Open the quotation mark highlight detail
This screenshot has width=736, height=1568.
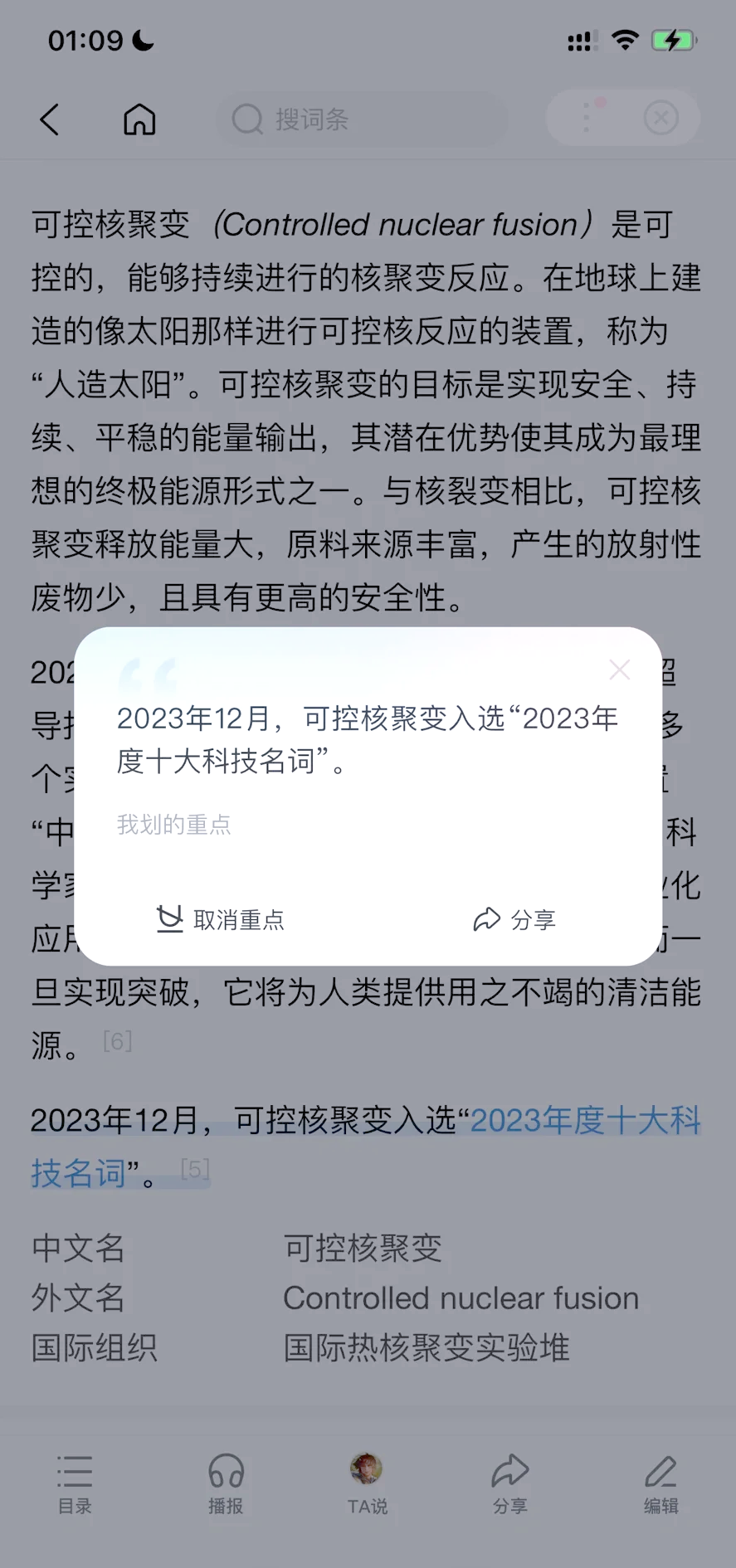pyautogui.click(x=148, y=674)
